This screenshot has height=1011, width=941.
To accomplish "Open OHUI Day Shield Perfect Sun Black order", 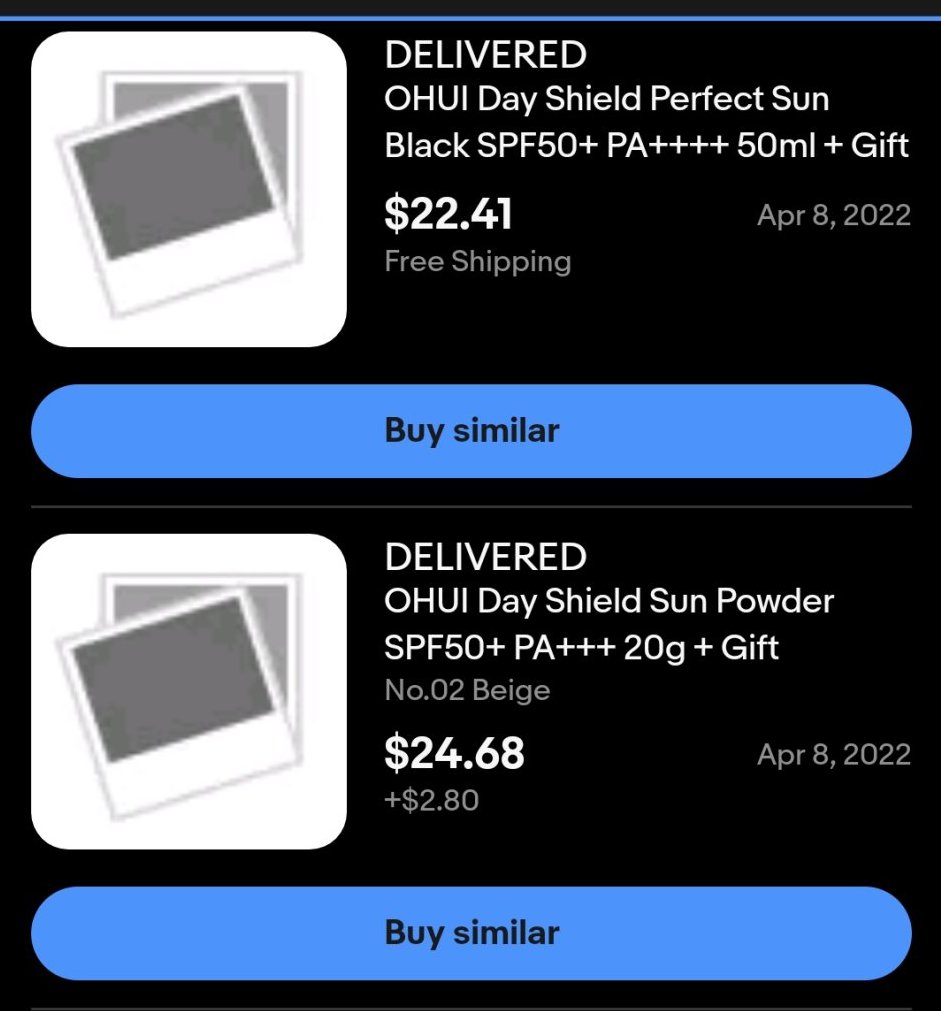I will point(646,122).
